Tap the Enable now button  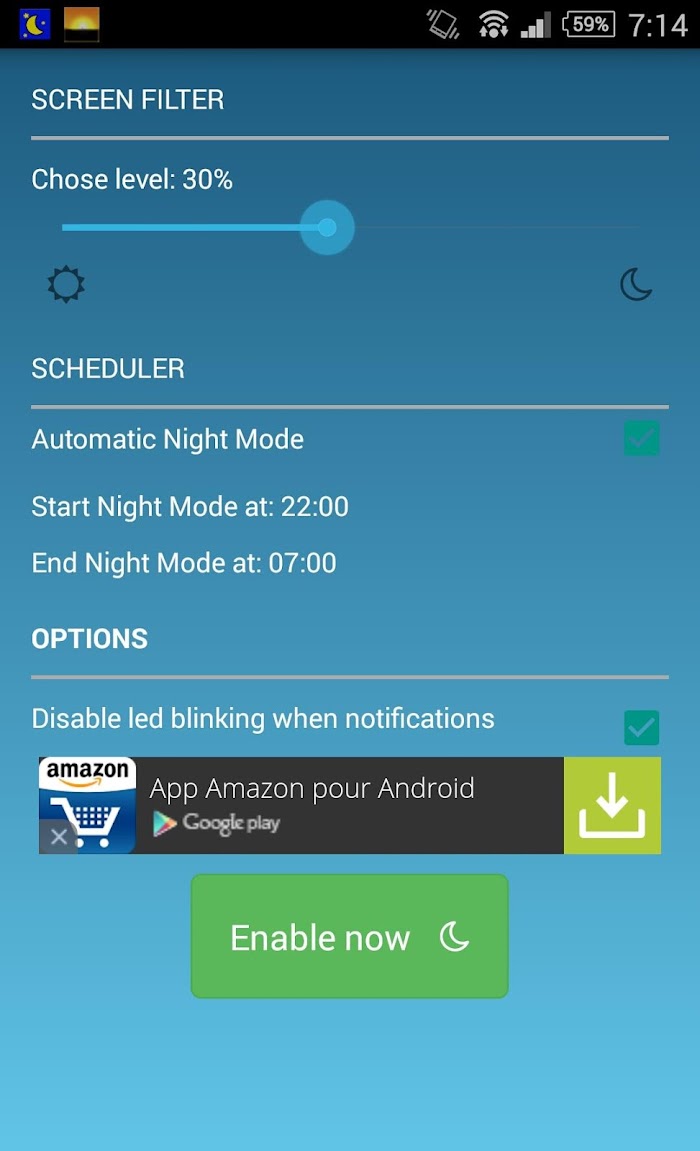point(349,936)
